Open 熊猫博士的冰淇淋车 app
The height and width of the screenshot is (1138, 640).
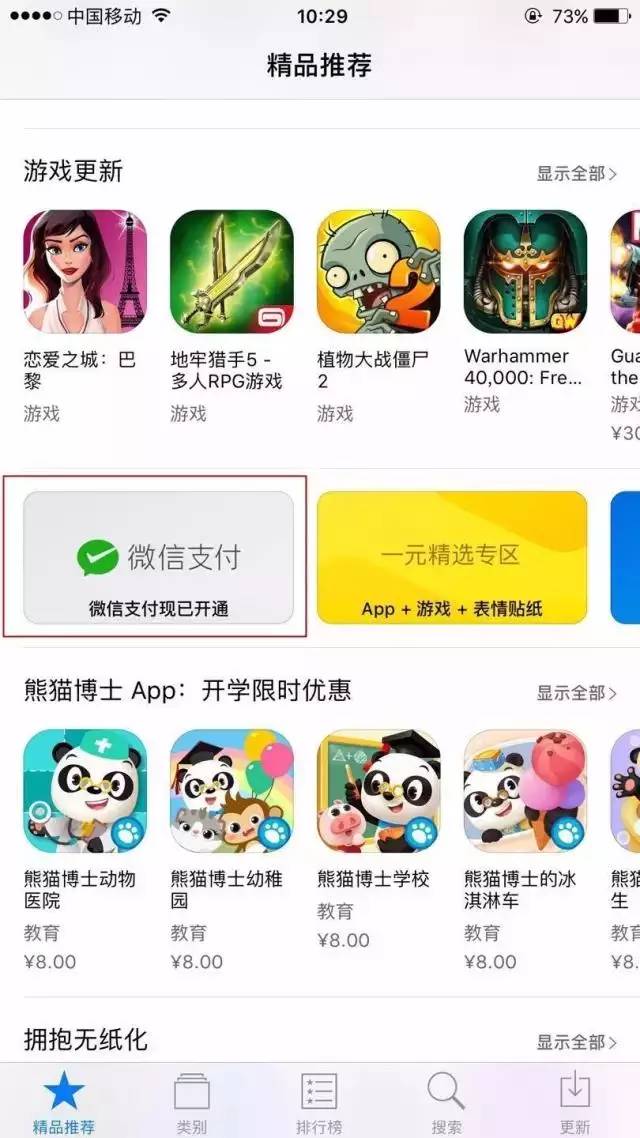pyautogui.click(x=525, y=791)
